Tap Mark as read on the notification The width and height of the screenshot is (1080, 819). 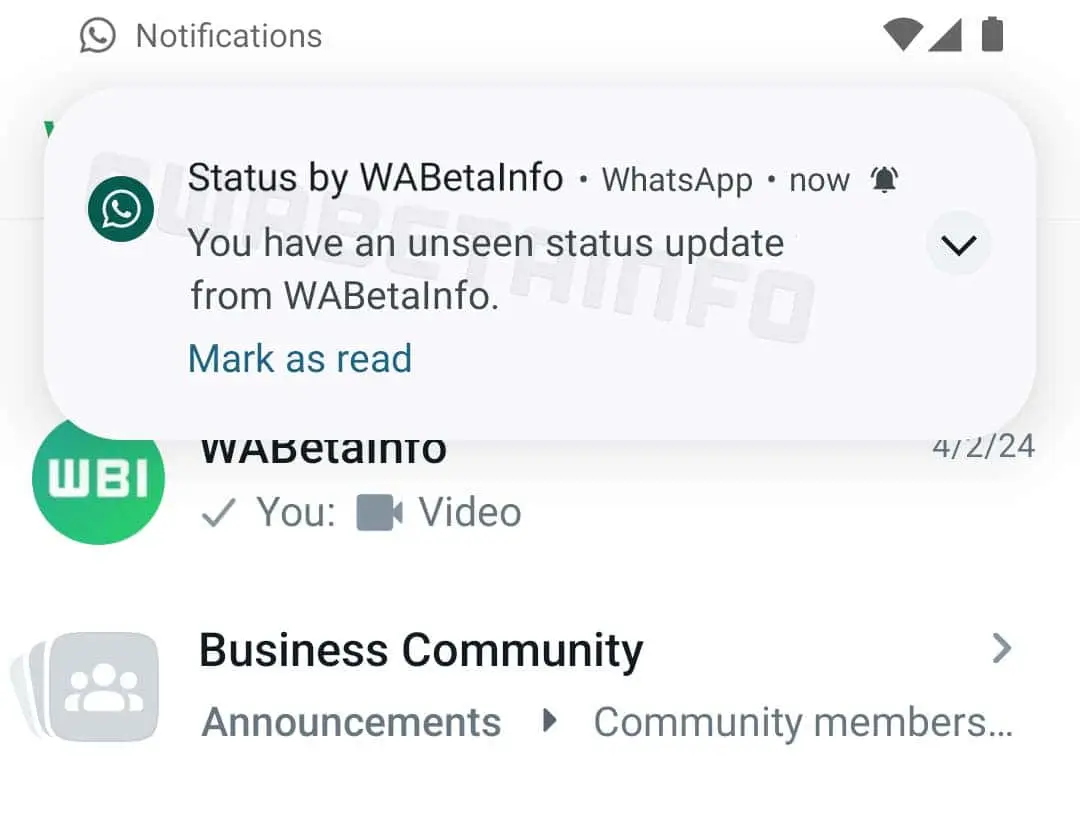300,358
